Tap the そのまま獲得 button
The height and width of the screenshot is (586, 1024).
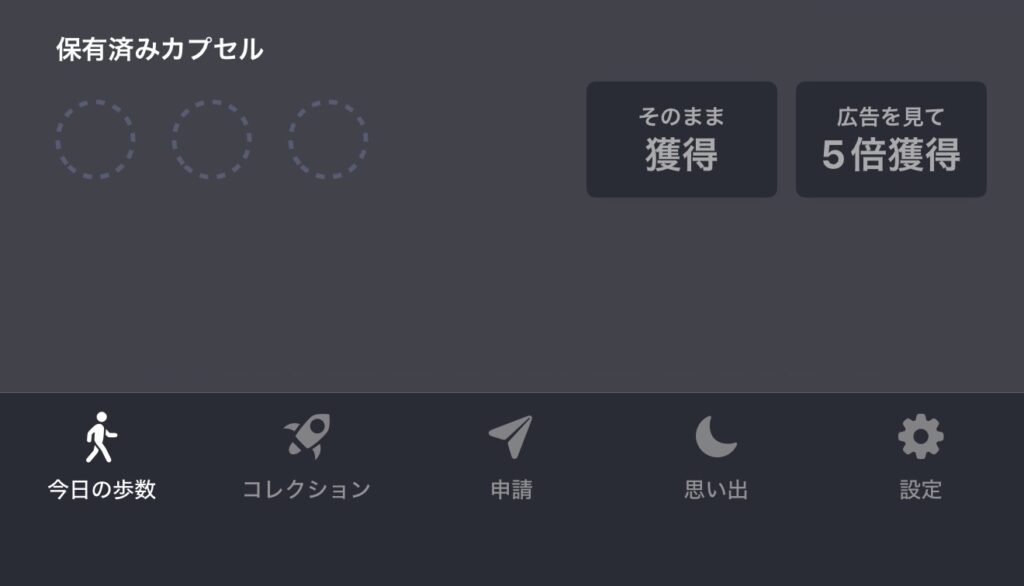pyautogui.click(x=681, y=140)
